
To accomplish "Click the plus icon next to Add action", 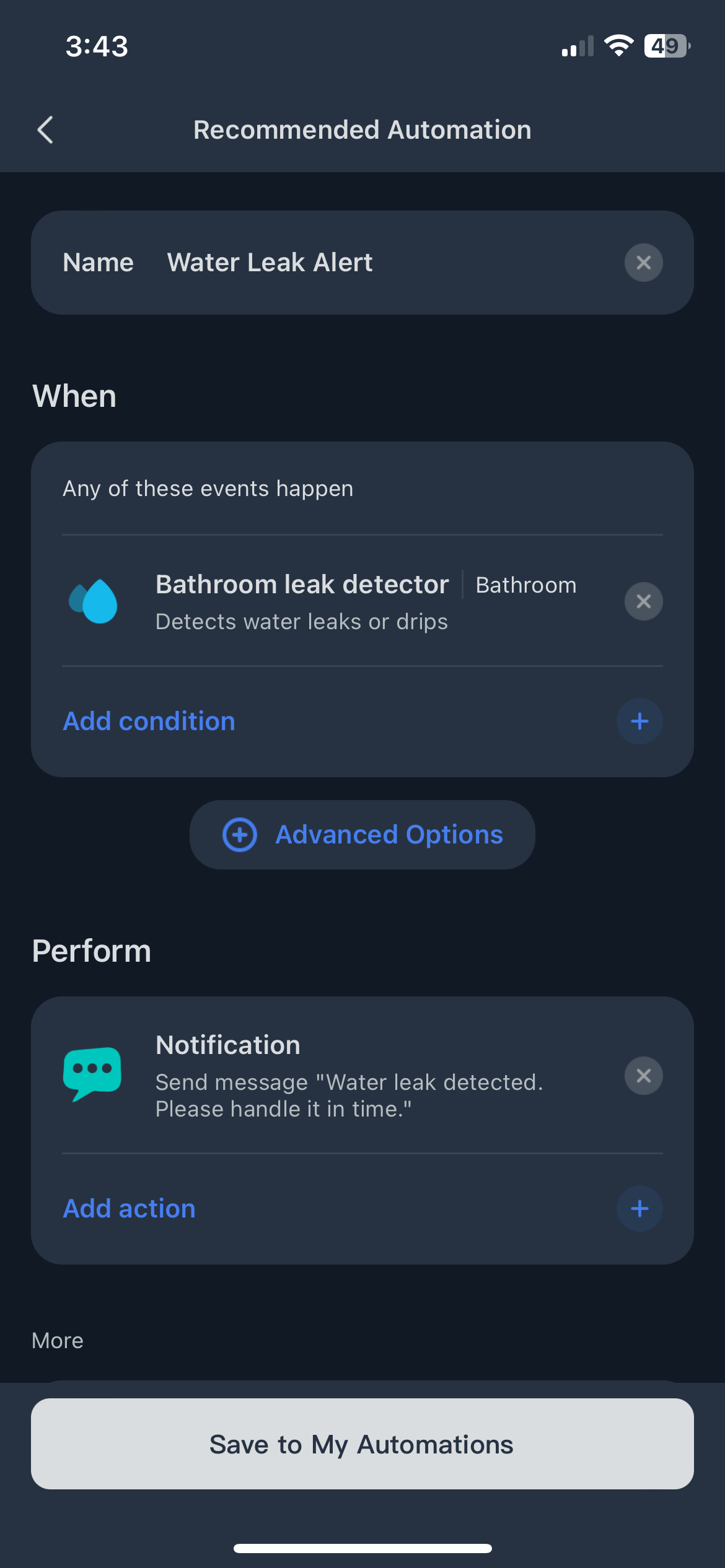I will [639, 1208].
